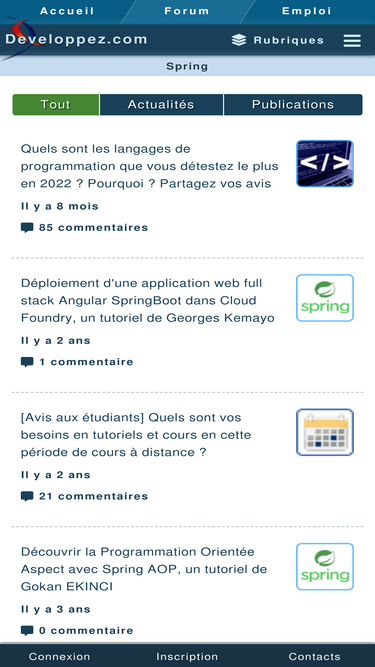Open the Contacts page
Screen dimensions: 375x667
pyautogui.click(x=314, y=656)
